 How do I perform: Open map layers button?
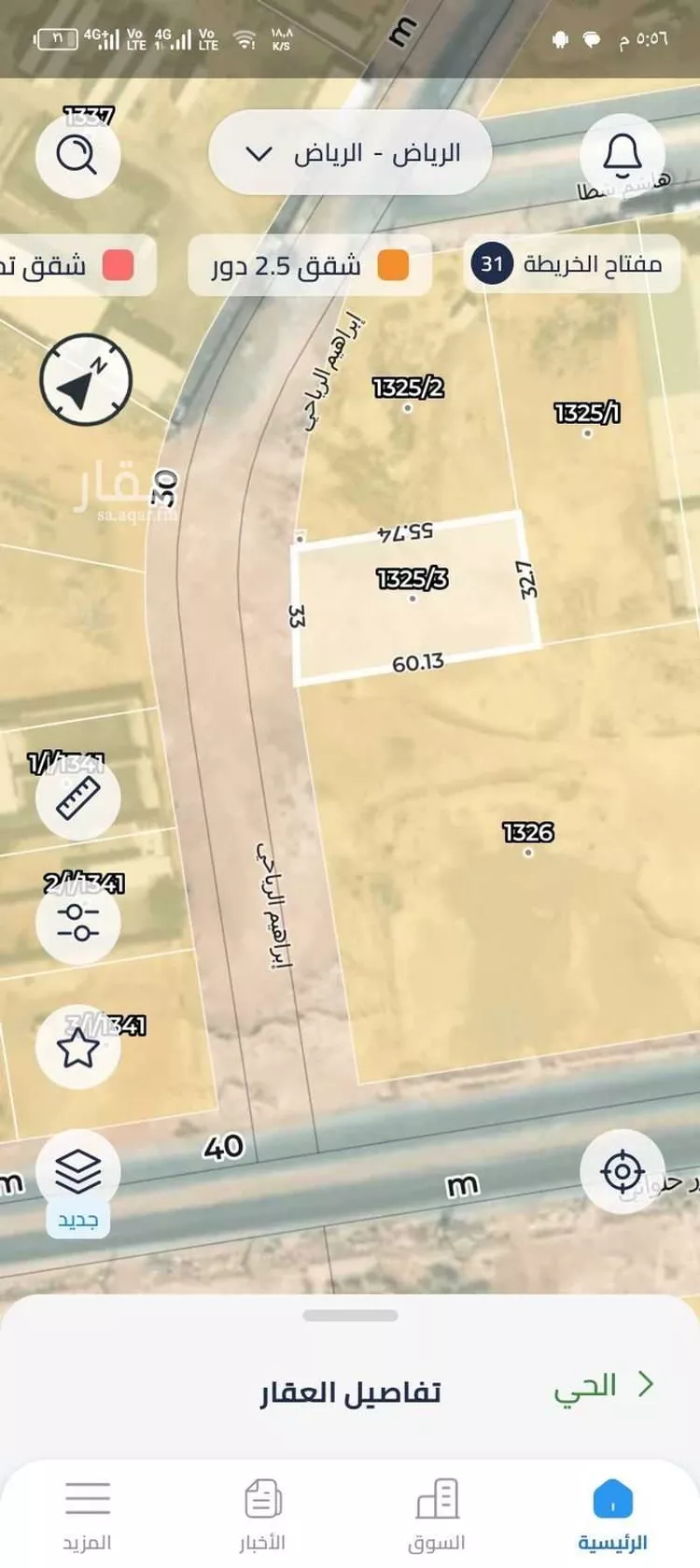[x=78, y=1171]
